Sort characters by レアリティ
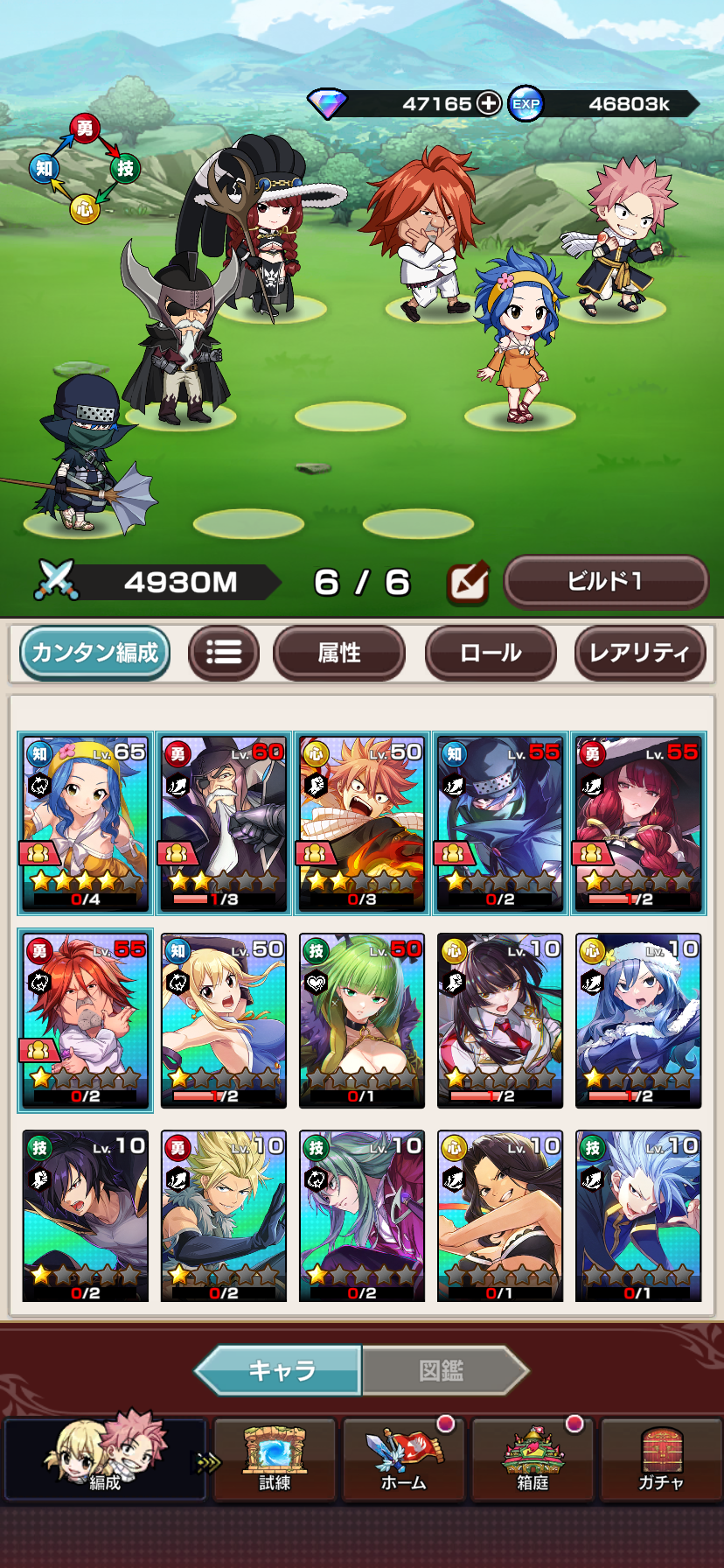This screenshot has width=724, height=1568. pos(639,653)
